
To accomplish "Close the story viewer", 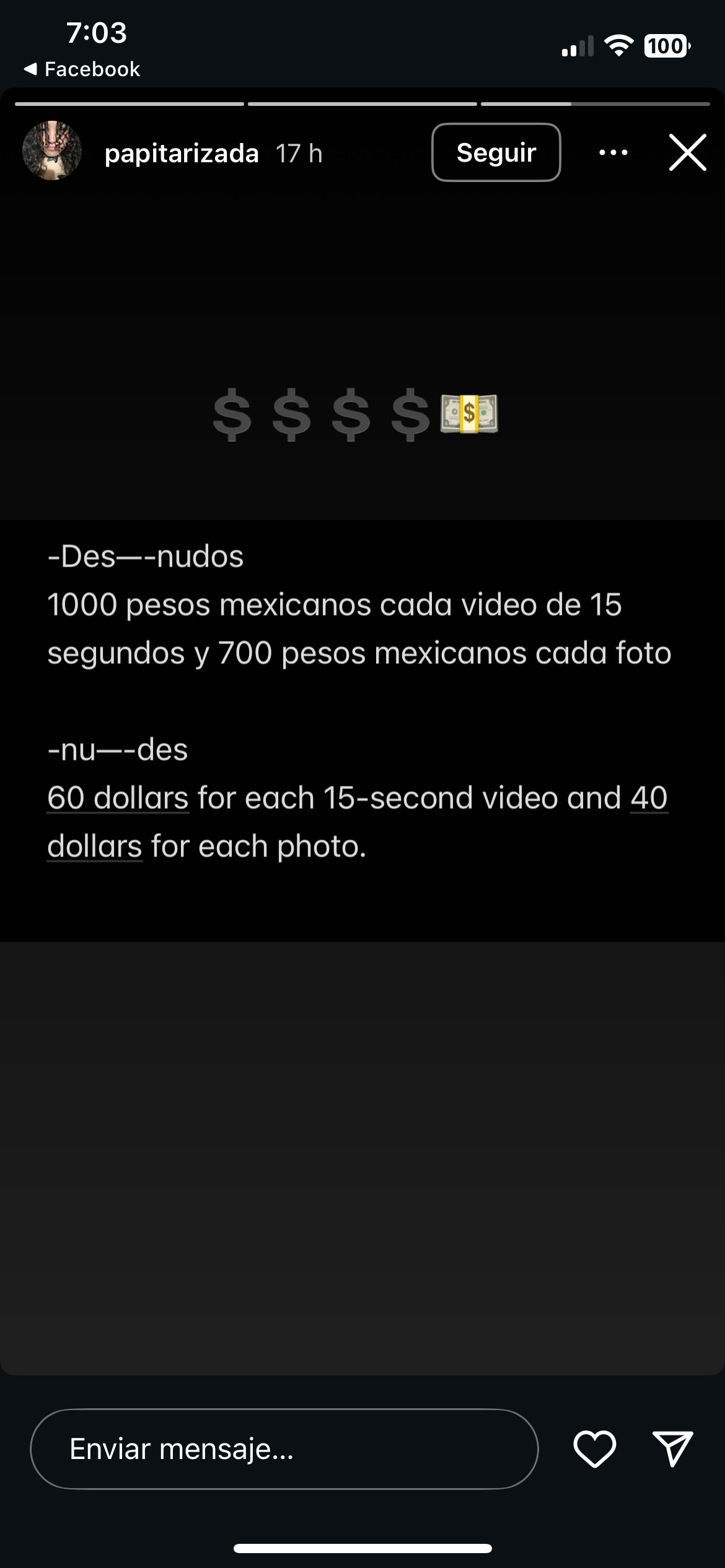I will [688, 152].
